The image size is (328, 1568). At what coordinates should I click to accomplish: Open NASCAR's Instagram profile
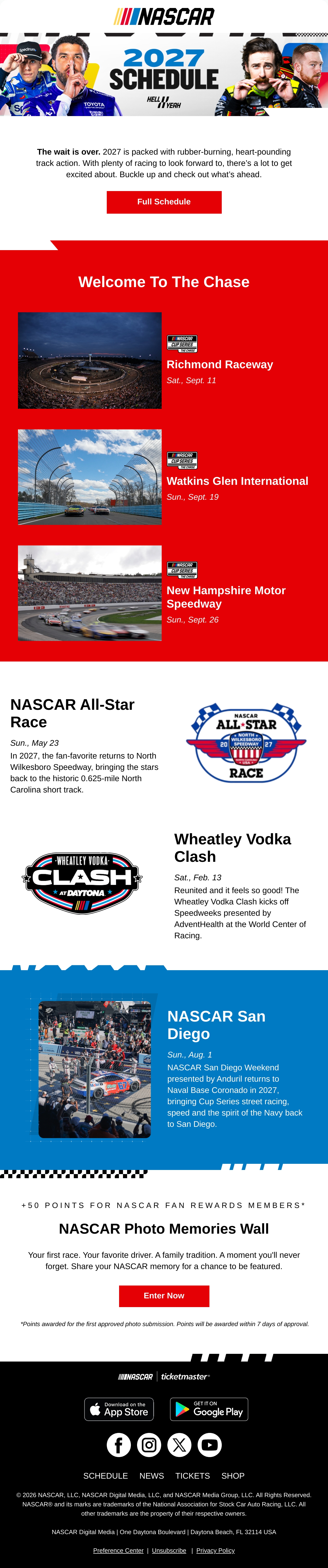tap(149, 1444)
